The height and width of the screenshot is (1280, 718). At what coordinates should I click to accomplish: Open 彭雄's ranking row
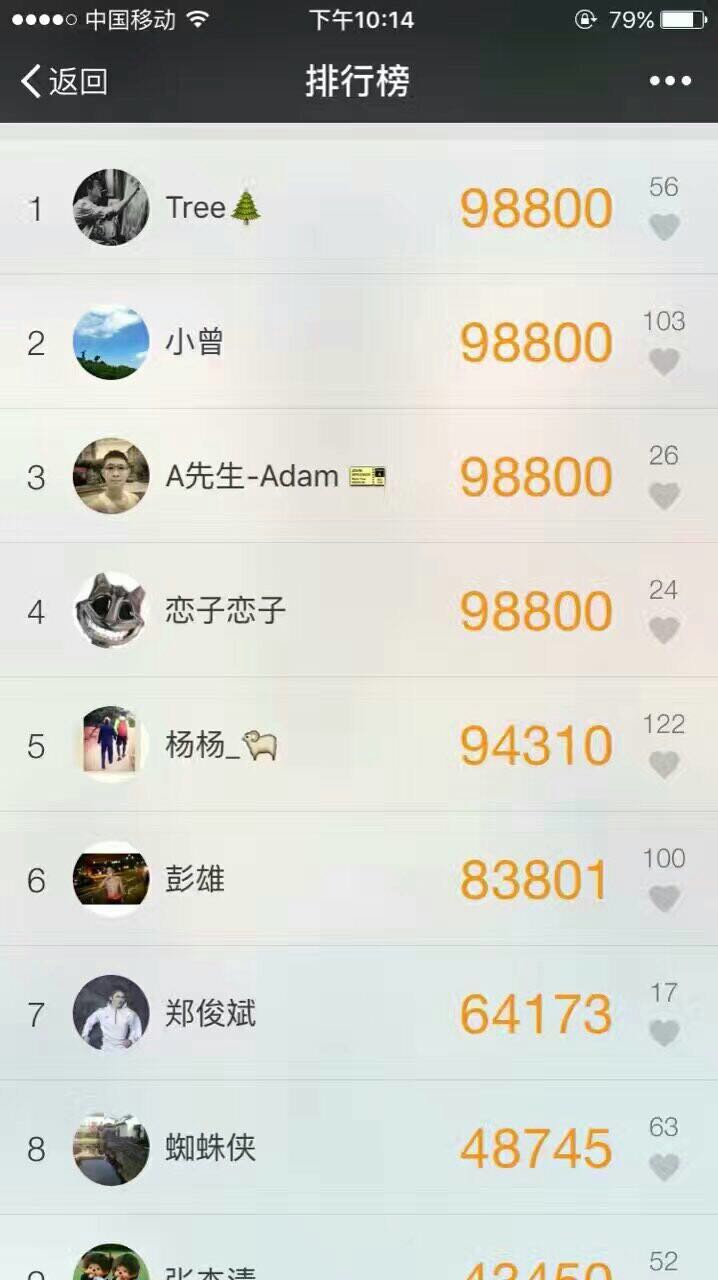300,879
